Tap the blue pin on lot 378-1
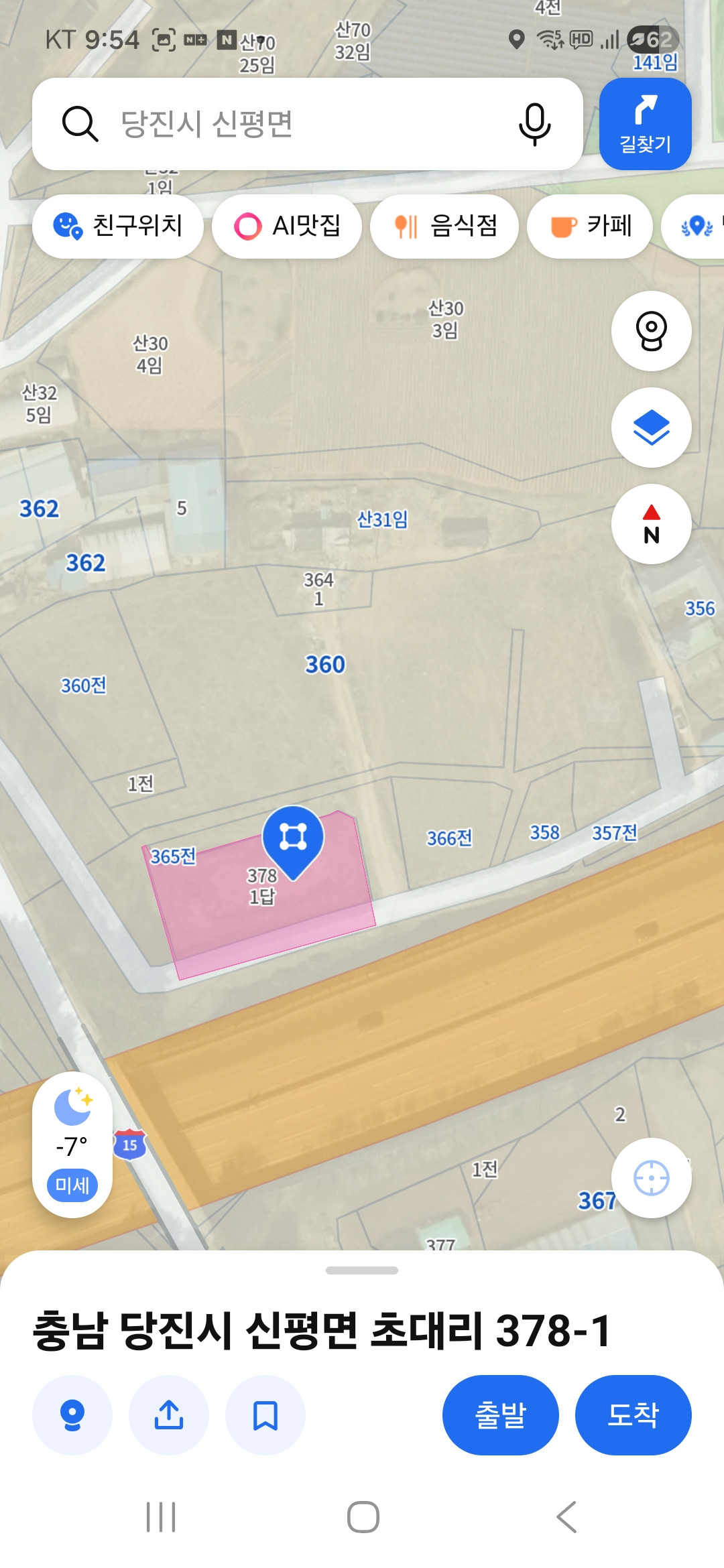 [293, 841]
